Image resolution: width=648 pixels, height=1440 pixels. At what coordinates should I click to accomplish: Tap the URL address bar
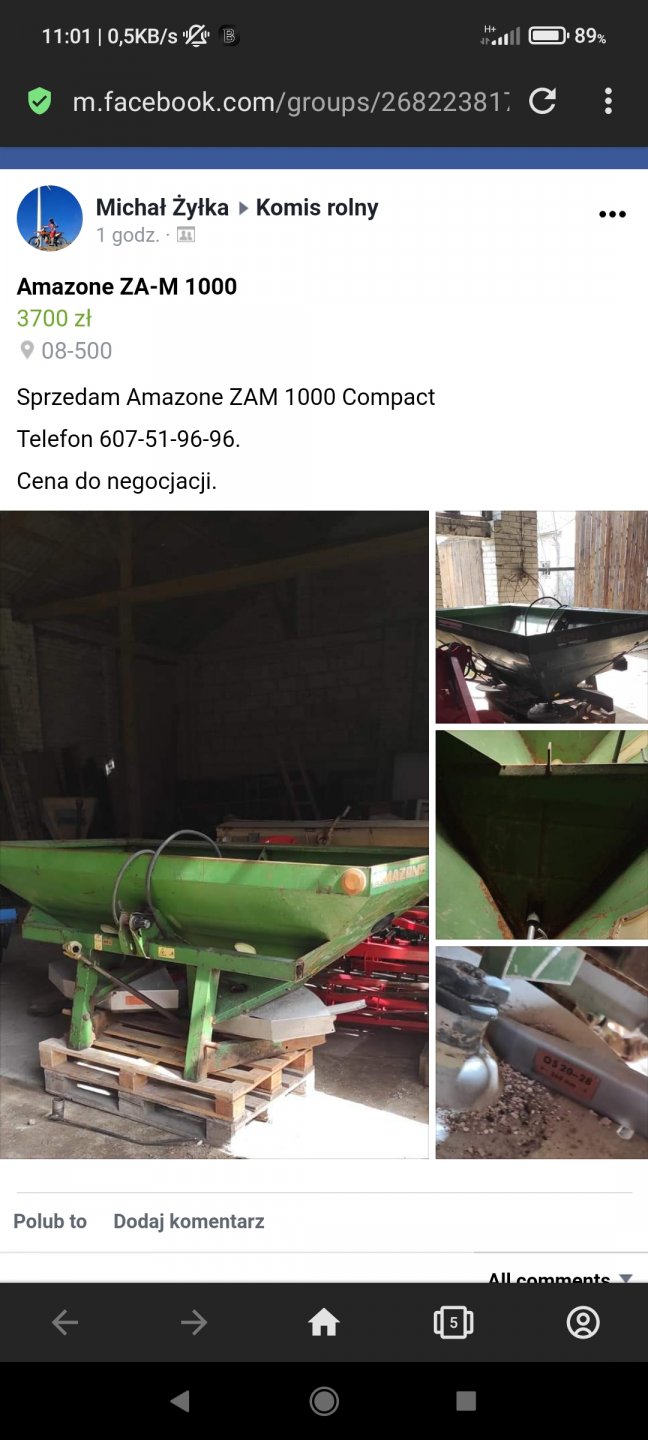click(290, 101)
